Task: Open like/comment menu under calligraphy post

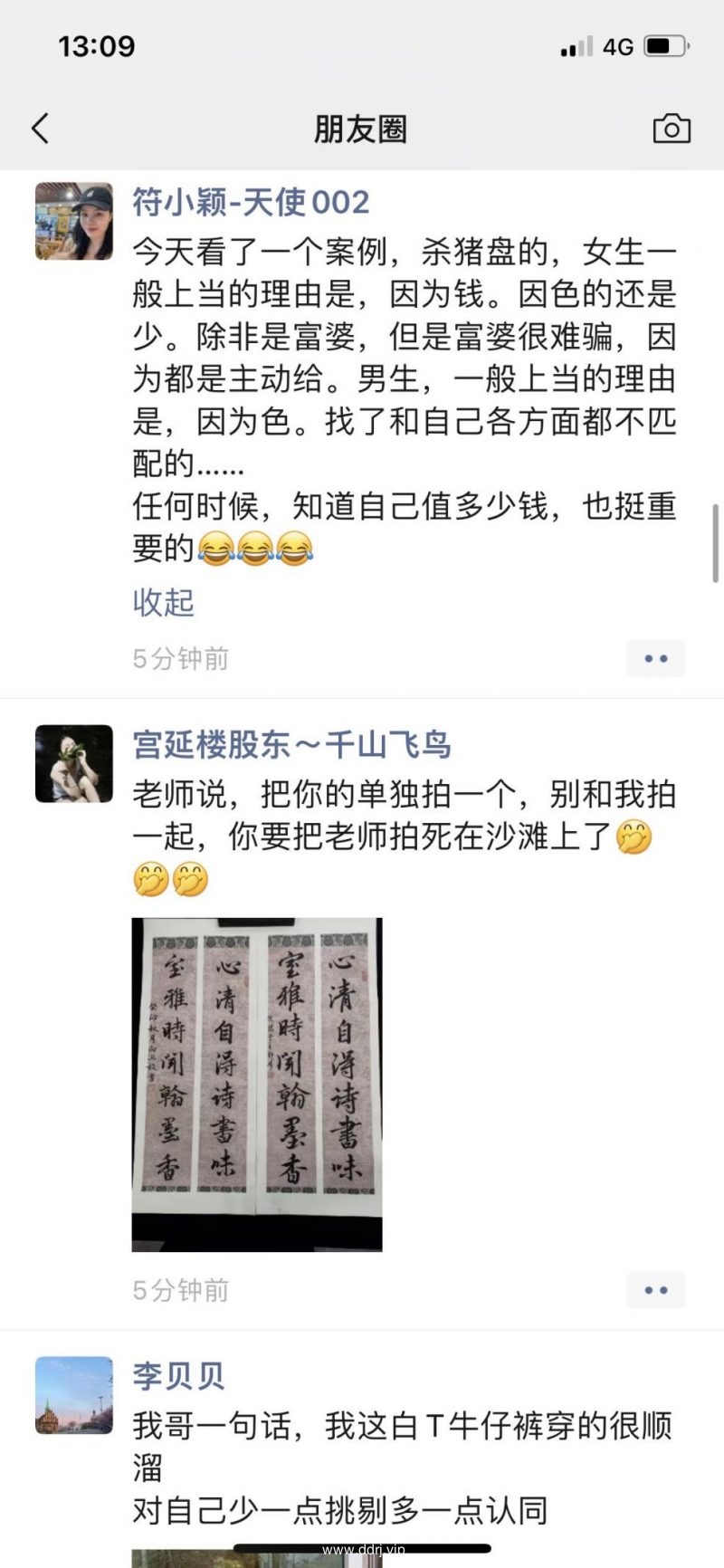Action: (655, 1290)
